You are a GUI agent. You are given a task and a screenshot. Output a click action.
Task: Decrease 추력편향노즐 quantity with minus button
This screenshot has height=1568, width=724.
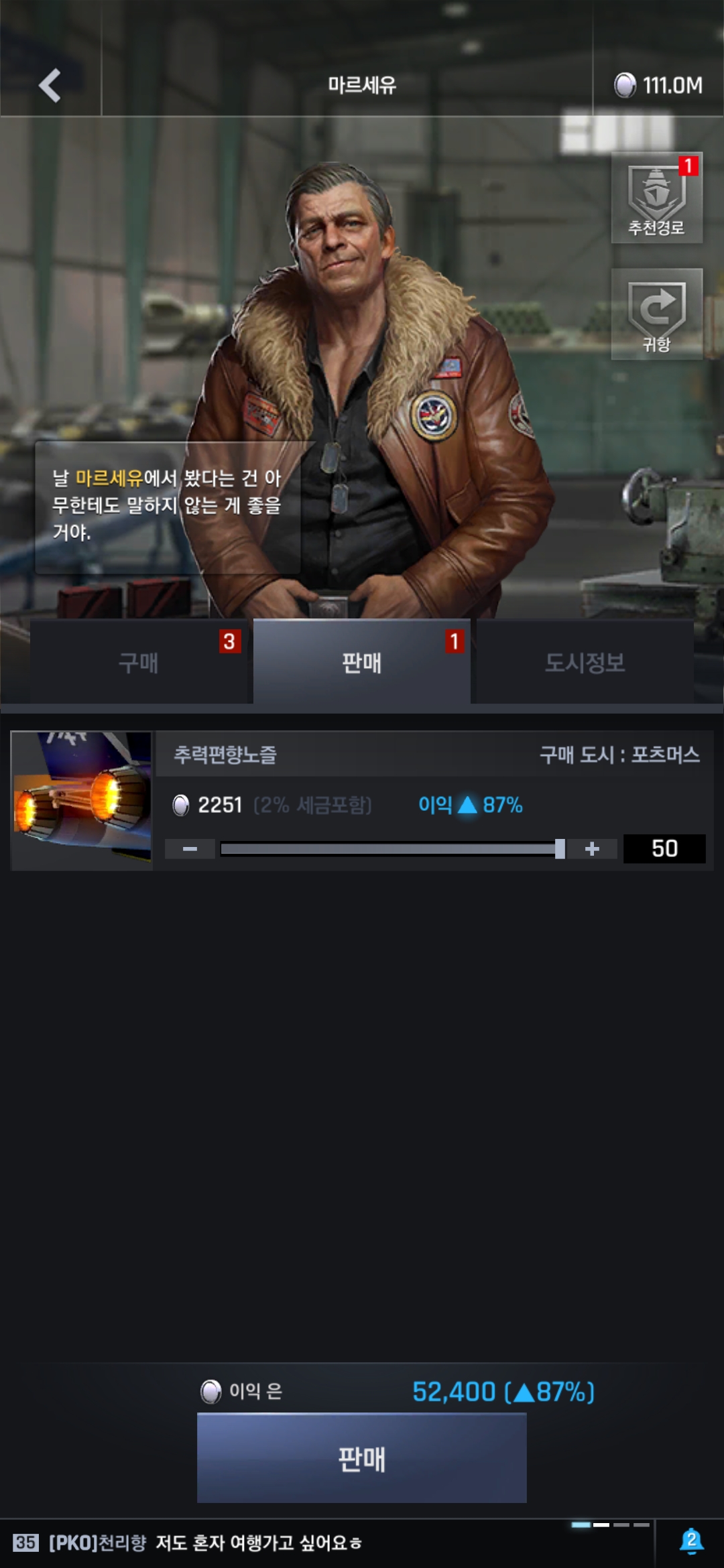pos(190,849)
